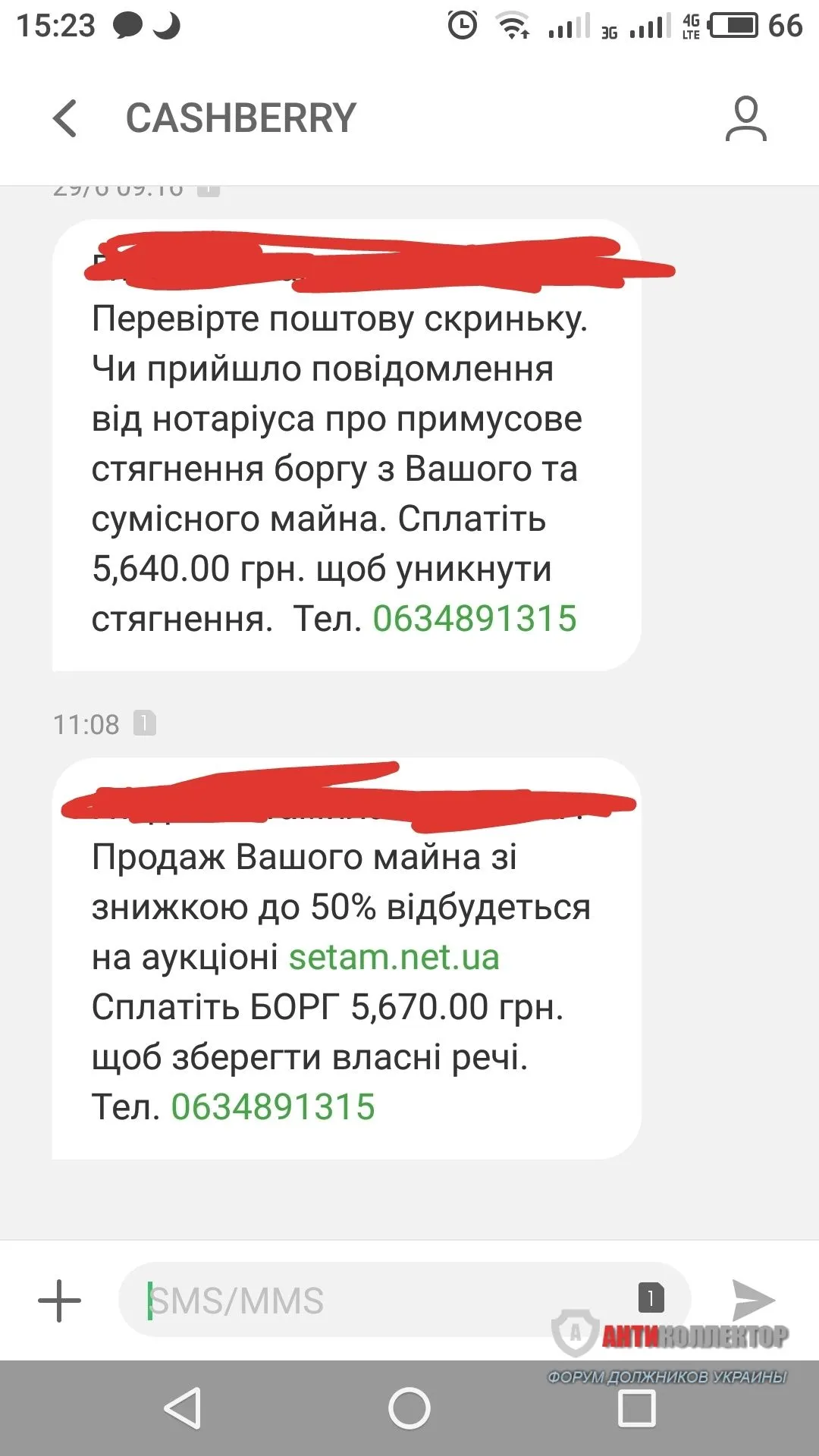Viewport: 819px width, 1456px height.
Task: Call 0634891315 from the 5,640.00 грн message
Action: tap(475, 619)
